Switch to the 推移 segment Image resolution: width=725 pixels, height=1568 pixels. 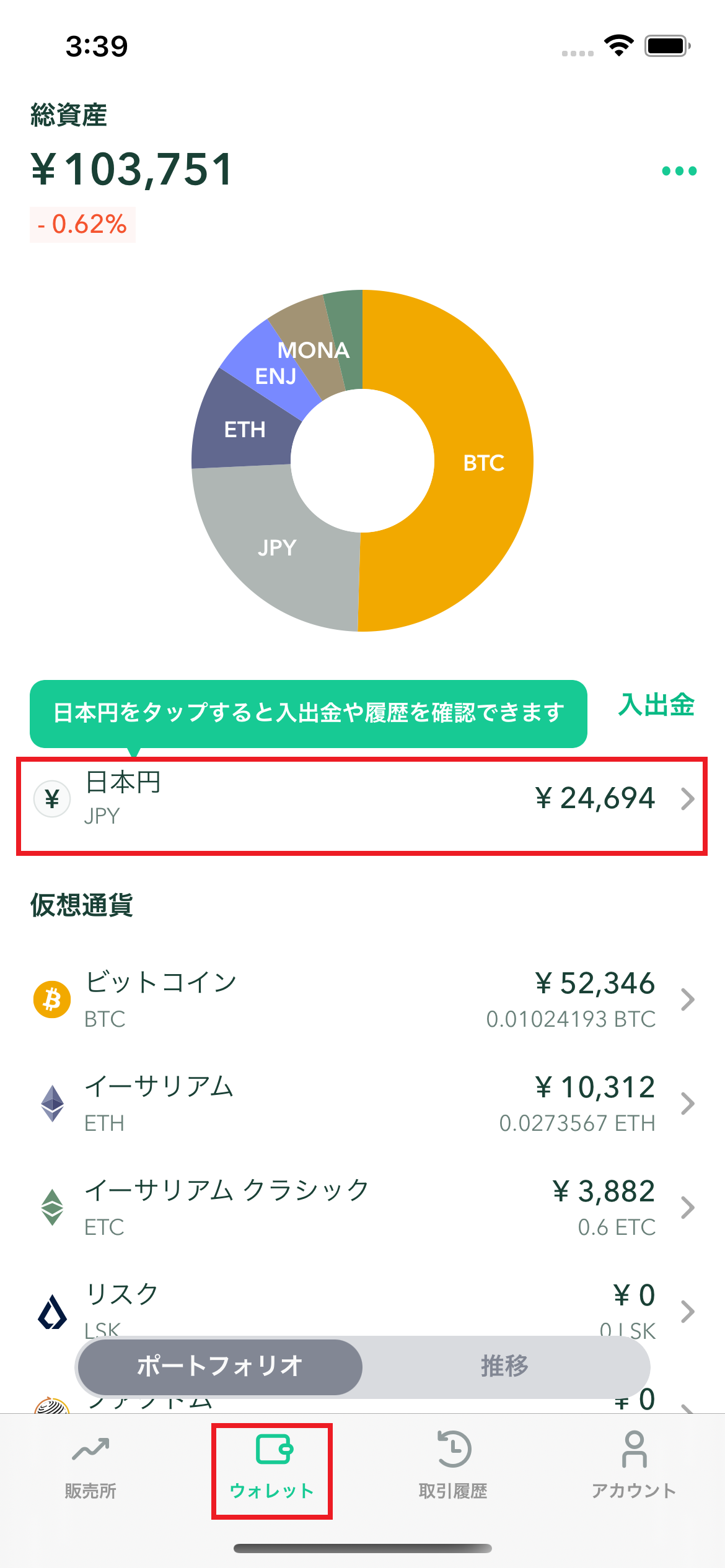[505, 1367]
